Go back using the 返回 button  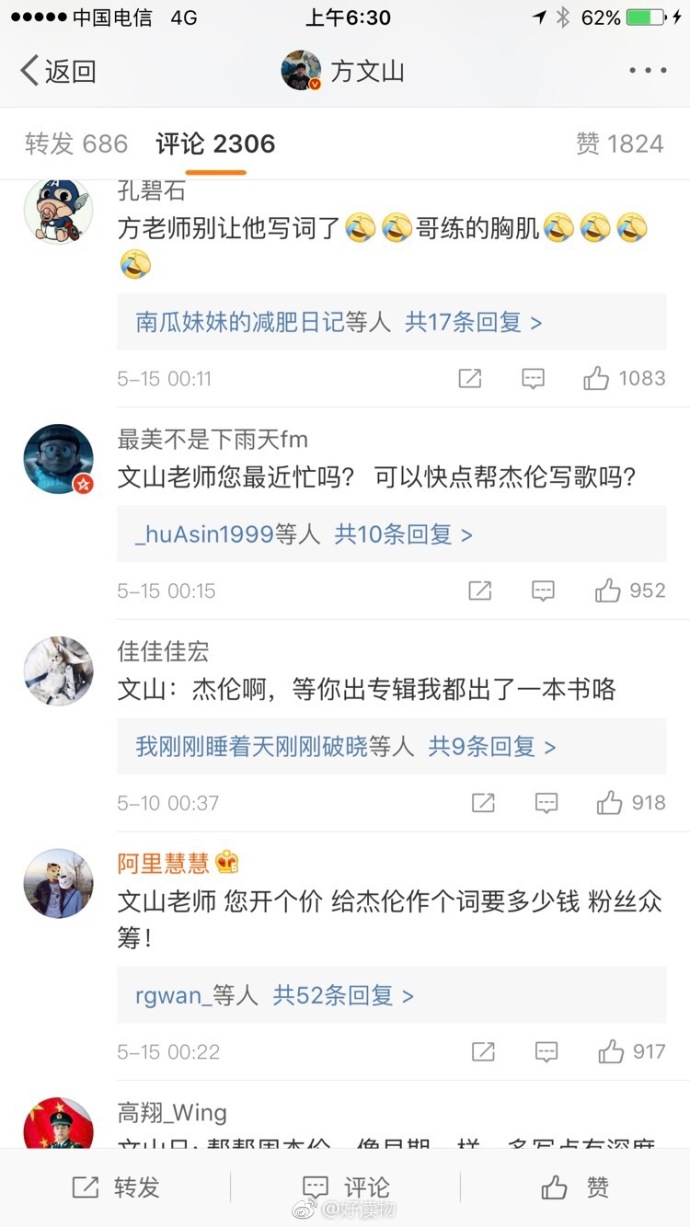coord(58,72)
